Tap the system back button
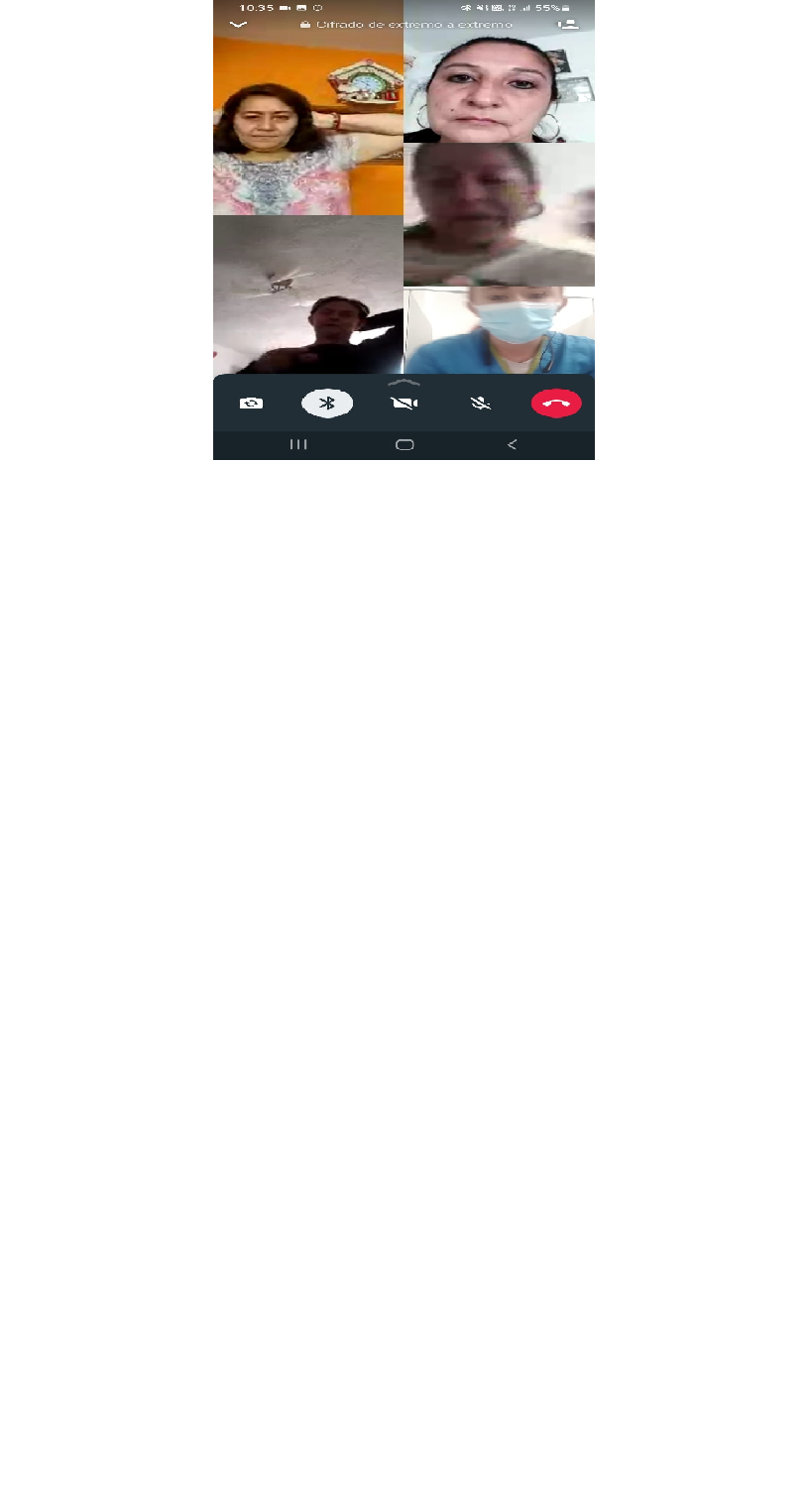The image size is (812, 1507). pyautogui.click(x=512, y=445)
